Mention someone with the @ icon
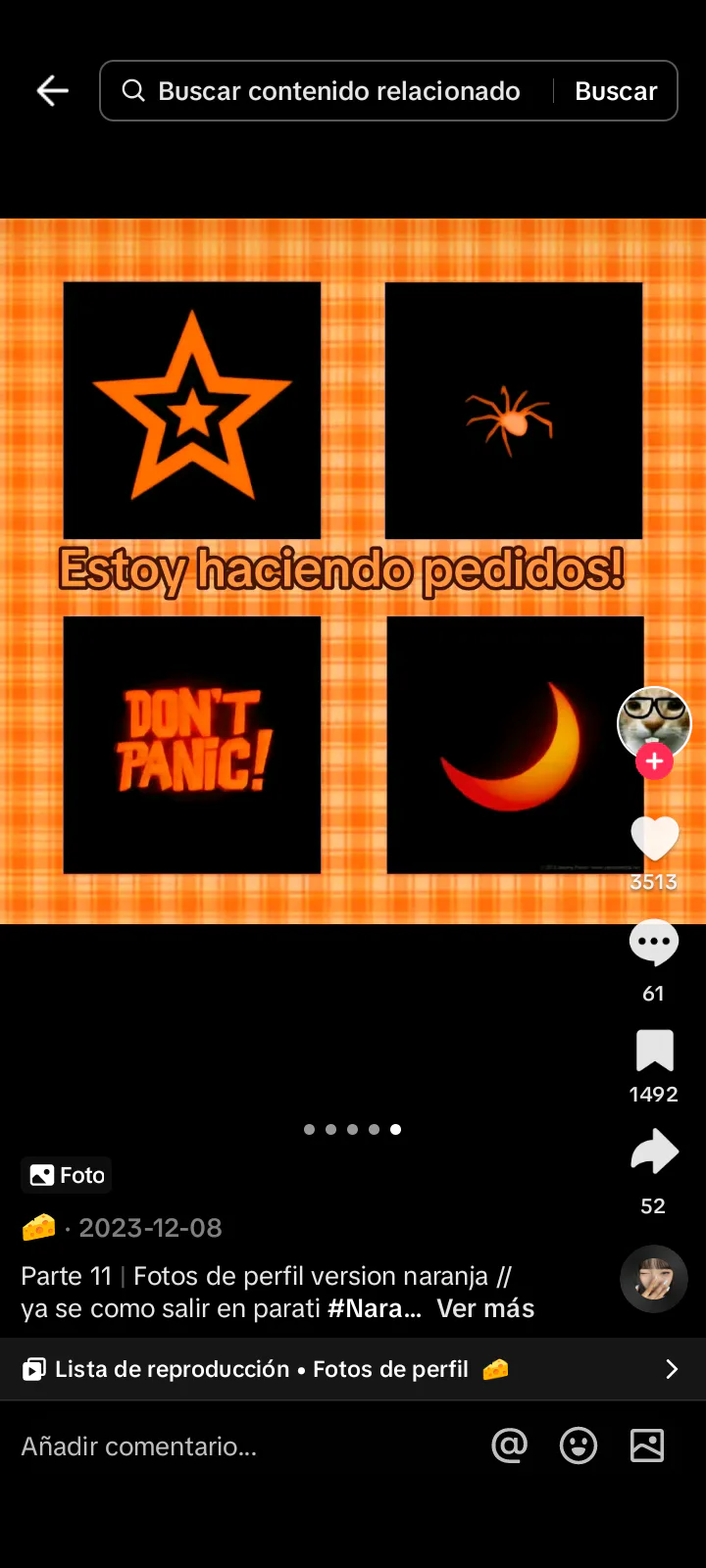This screenshot has height=1568, width=706. [510, 1445]
